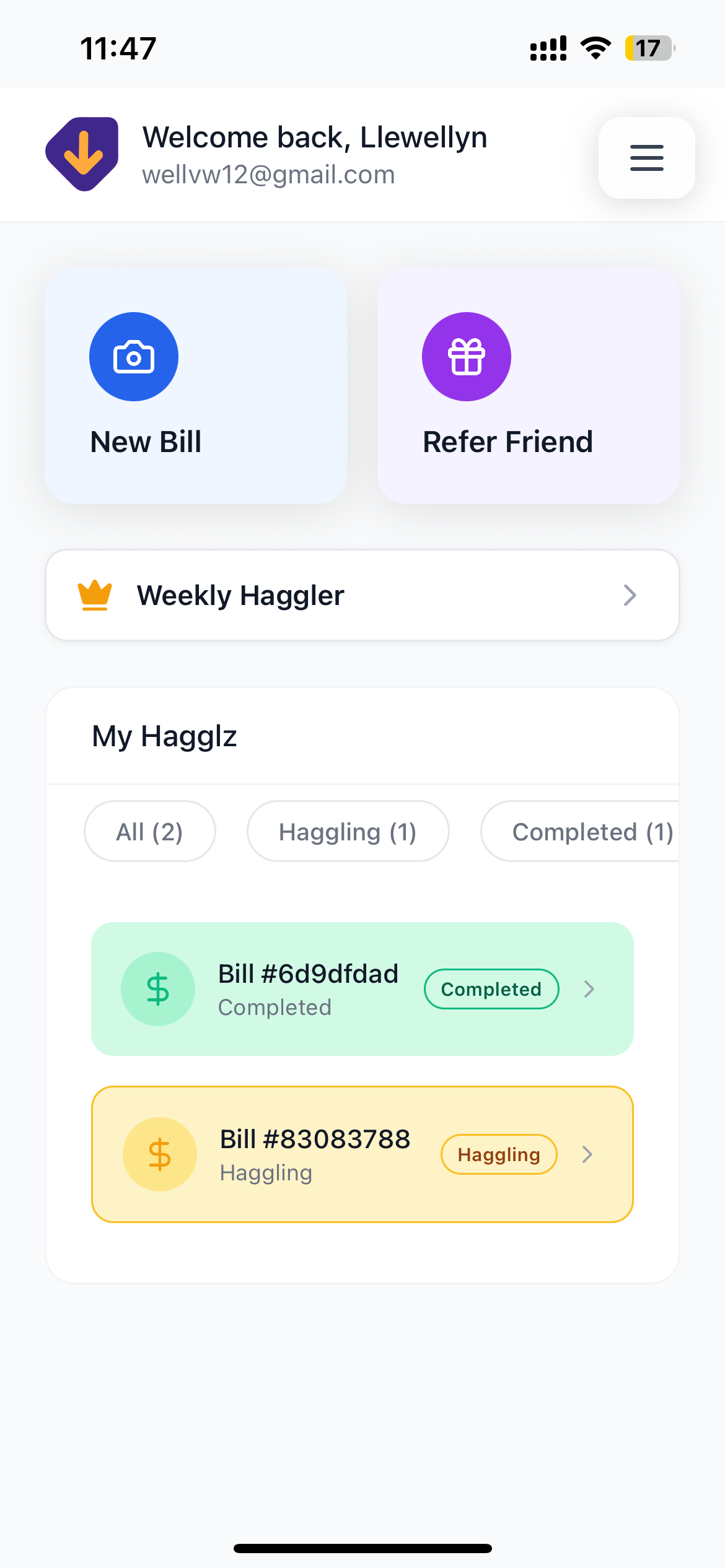Click the crown icon next to Weekly Haggler
Screen dimensions: 725x1568
point(94,595)
